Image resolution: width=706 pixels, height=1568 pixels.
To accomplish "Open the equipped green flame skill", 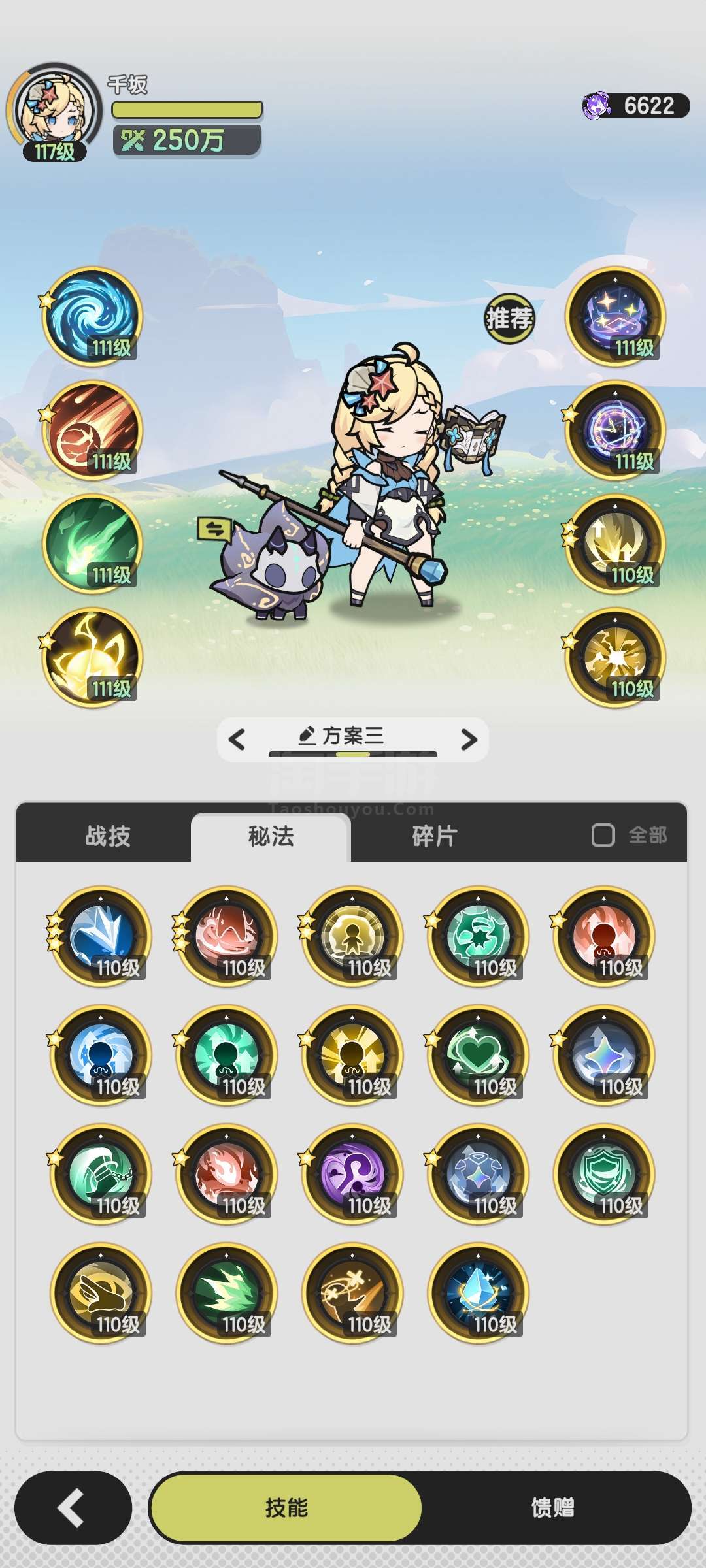I will pyautogui.click(x=92, y=544).
